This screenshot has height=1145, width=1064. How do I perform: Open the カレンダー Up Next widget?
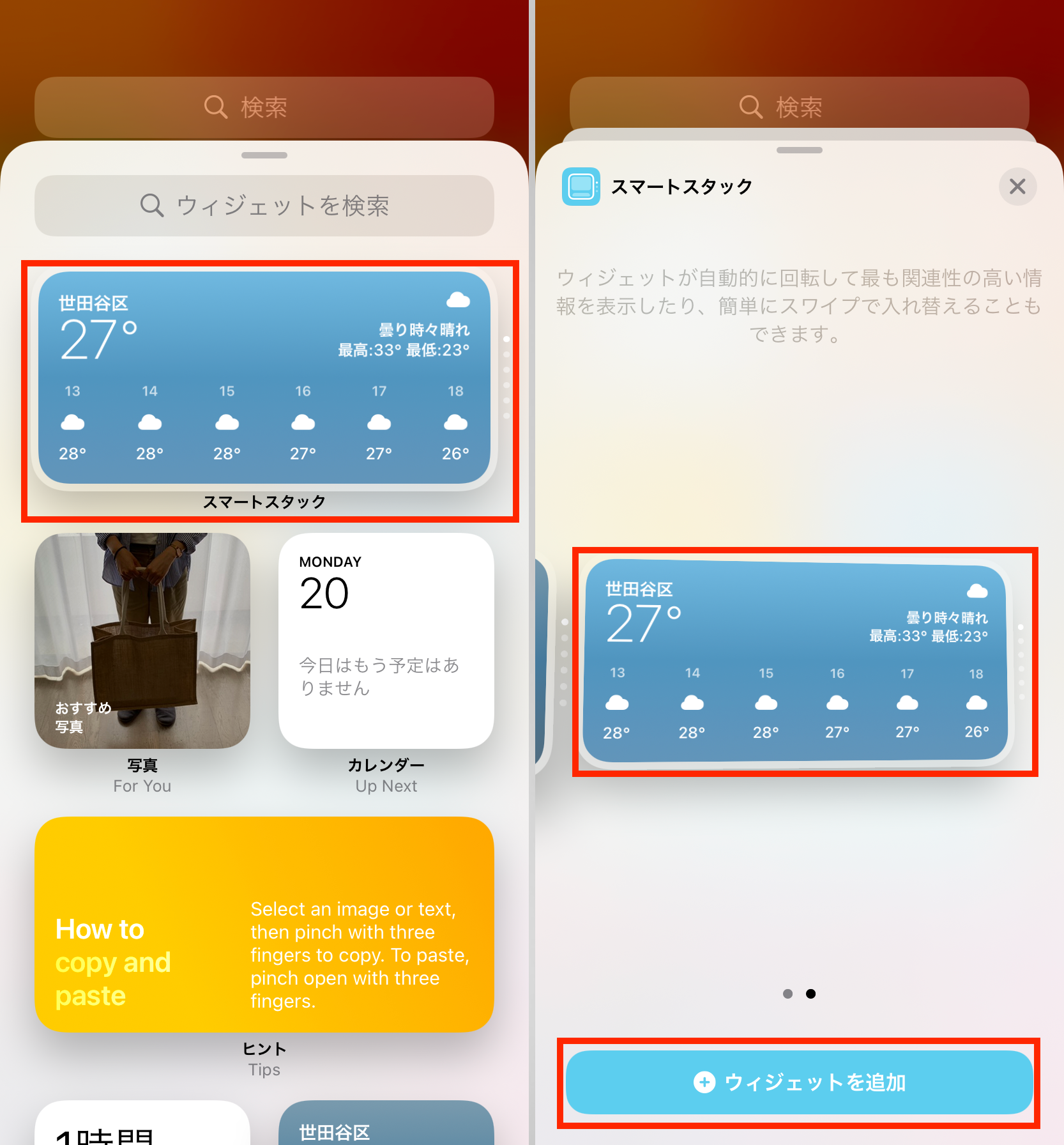[386, 641]
